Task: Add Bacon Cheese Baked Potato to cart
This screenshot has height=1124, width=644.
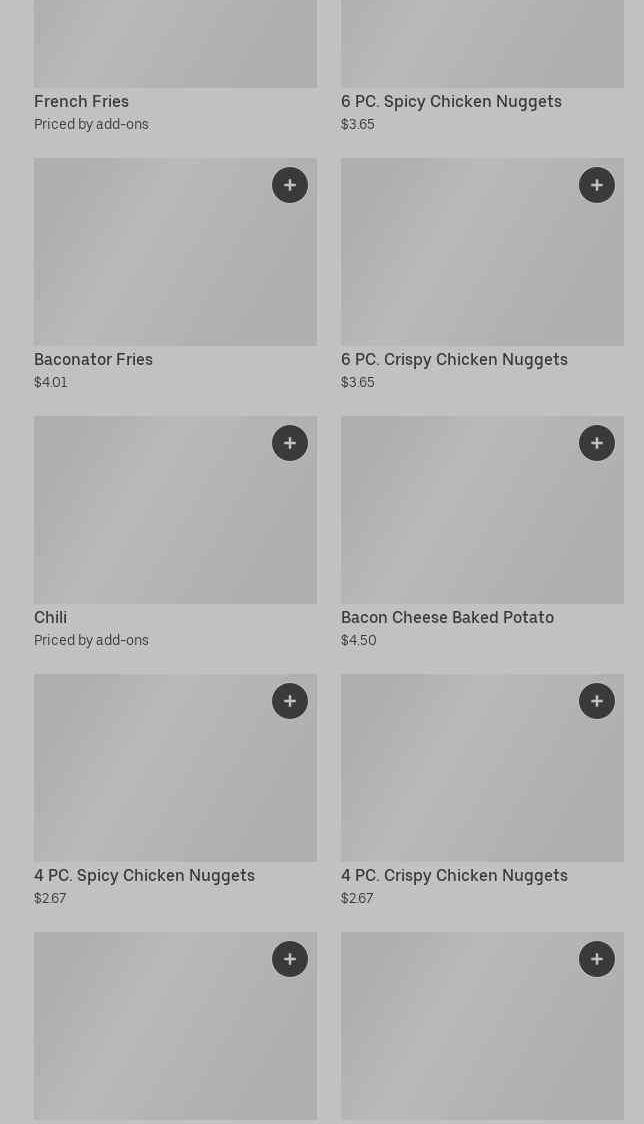Action: coord(597,443)
